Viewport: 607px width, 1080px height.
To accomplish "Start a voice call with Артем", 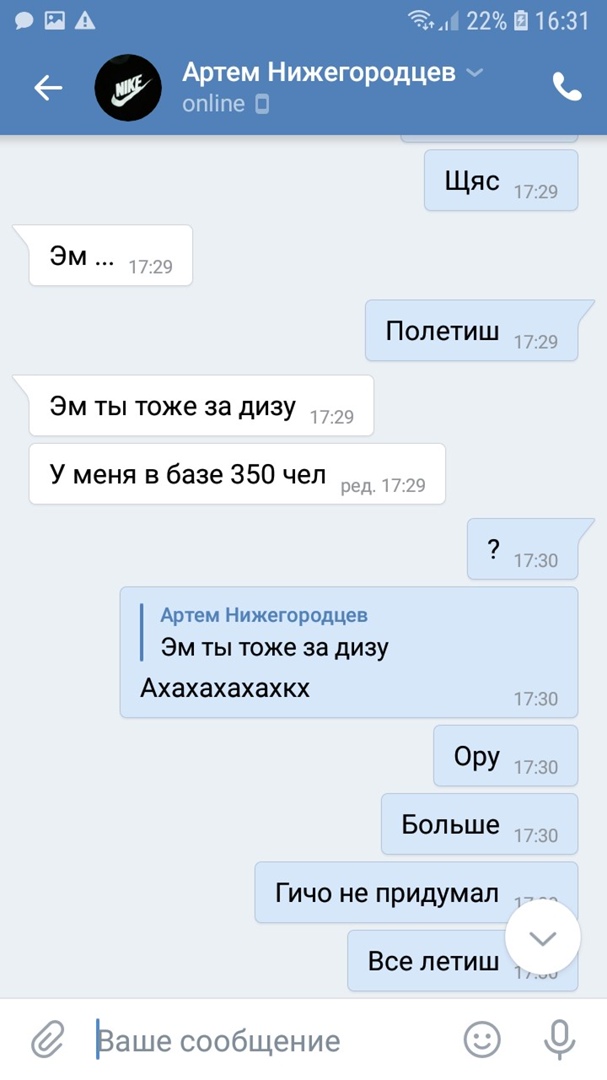I will click(567, 88).
